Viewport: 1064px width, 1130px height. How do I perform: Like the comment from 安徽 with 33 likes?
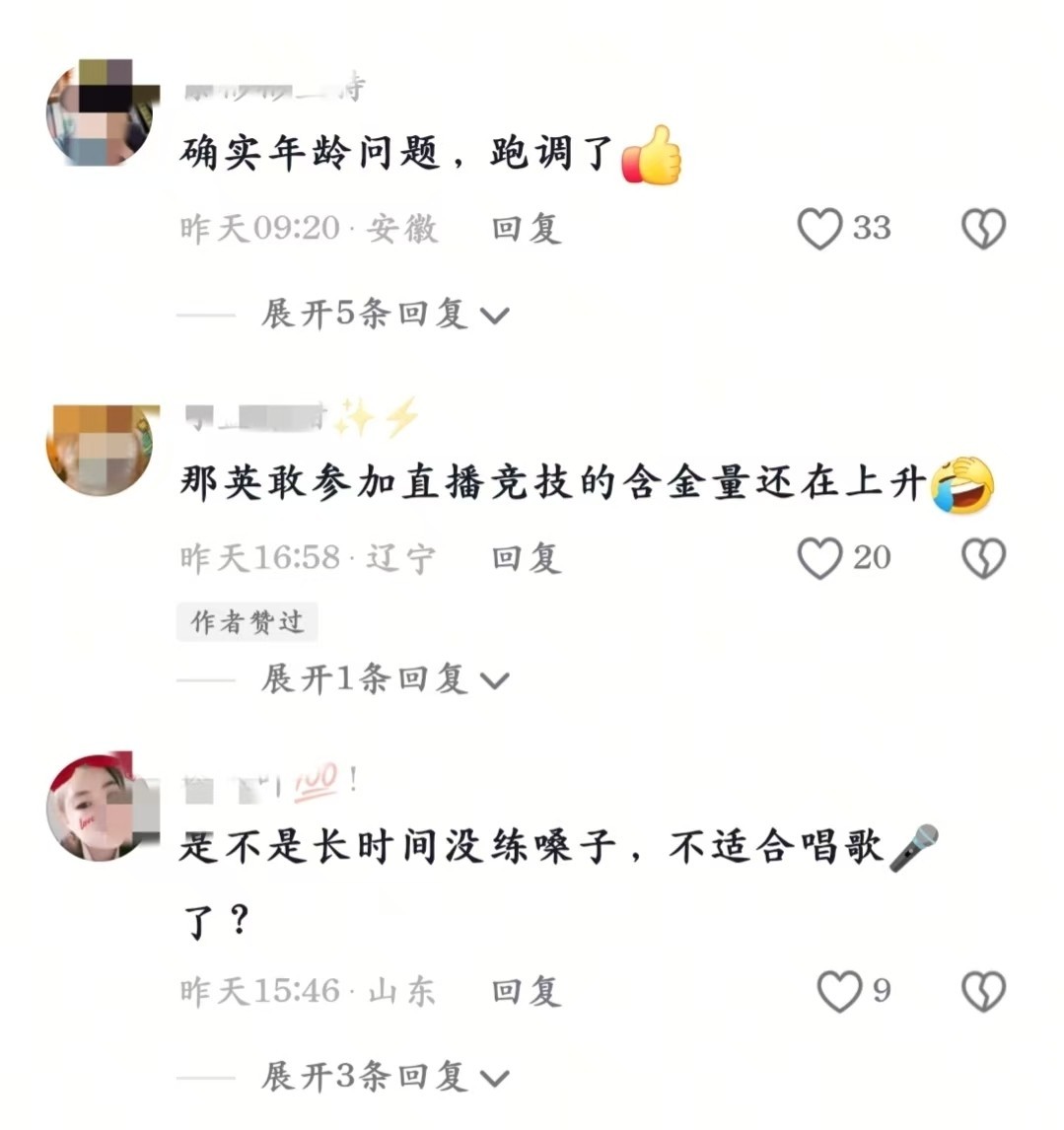(820, 229)
